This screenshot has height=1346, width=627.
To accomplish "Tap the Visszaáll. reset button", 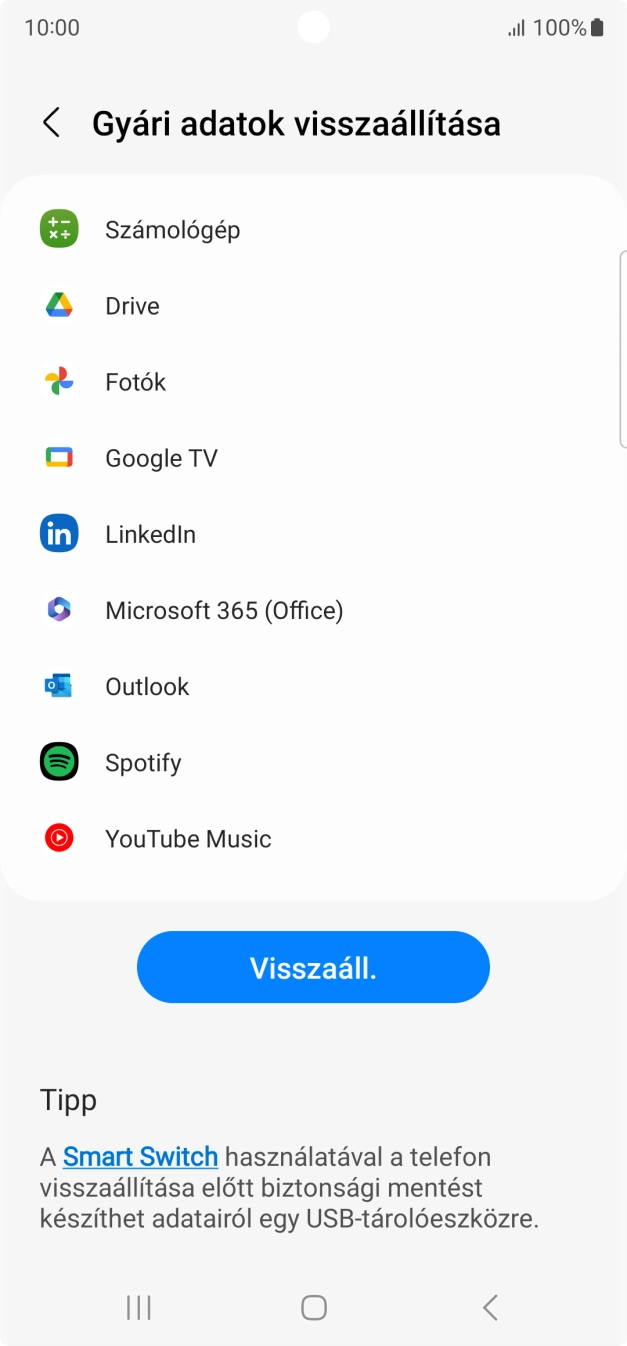I will tap(313, 967).
